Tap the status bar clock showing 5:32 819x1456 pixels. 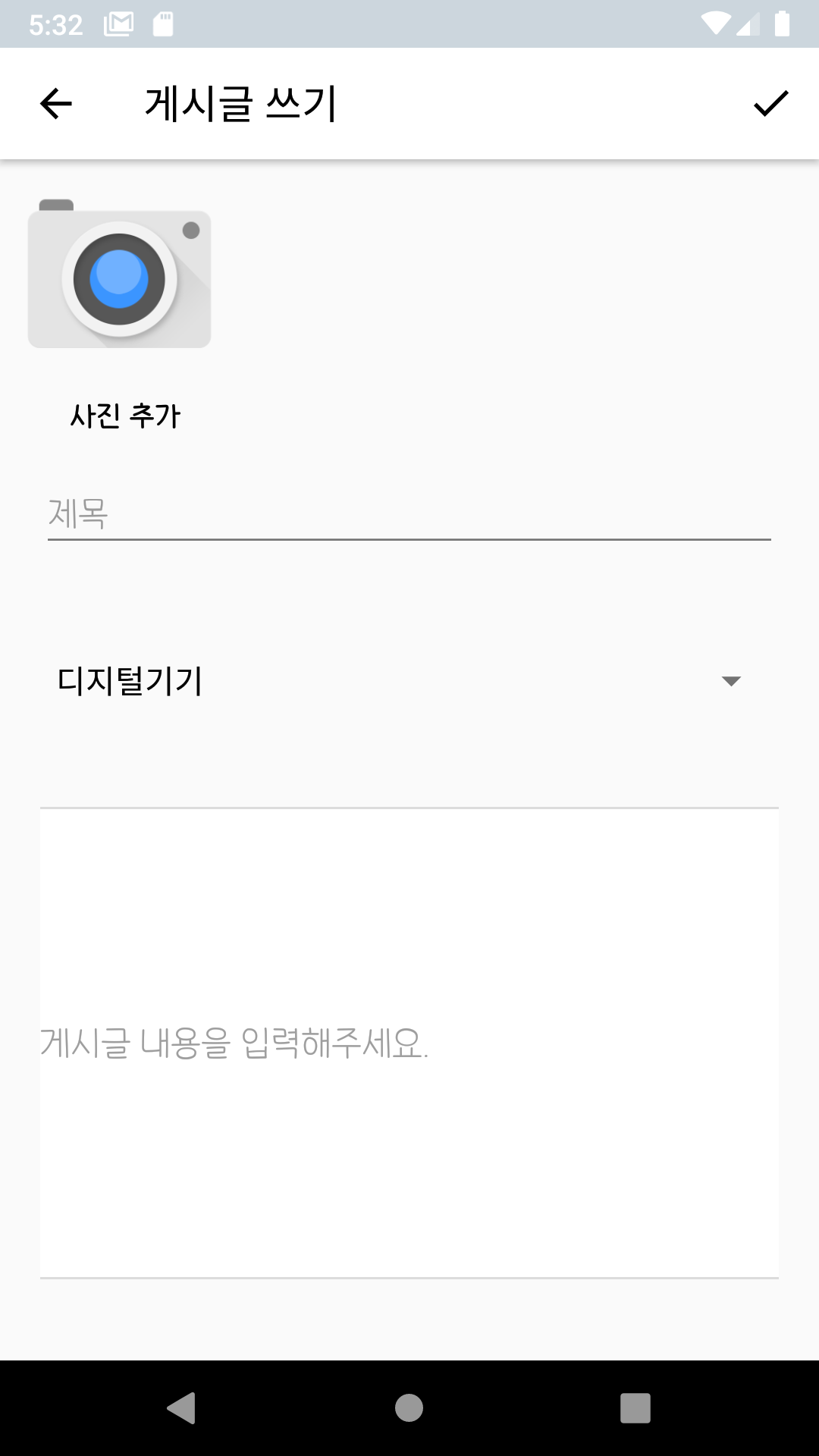tap(57, 24)
